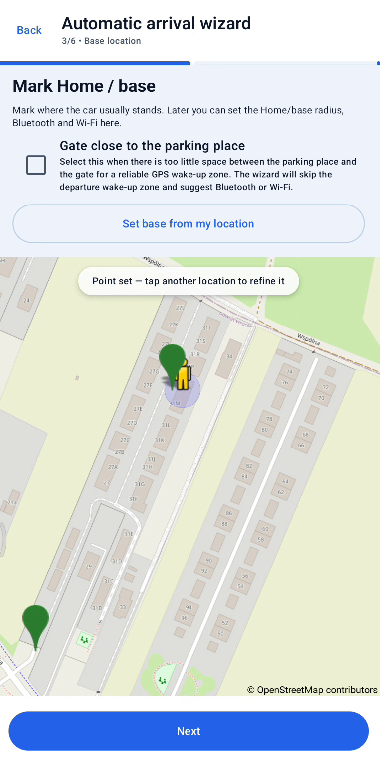This screenshot has height=764, width=380.
Task: Check Gate close to the parking place
Action: click(x=36, y=165)
